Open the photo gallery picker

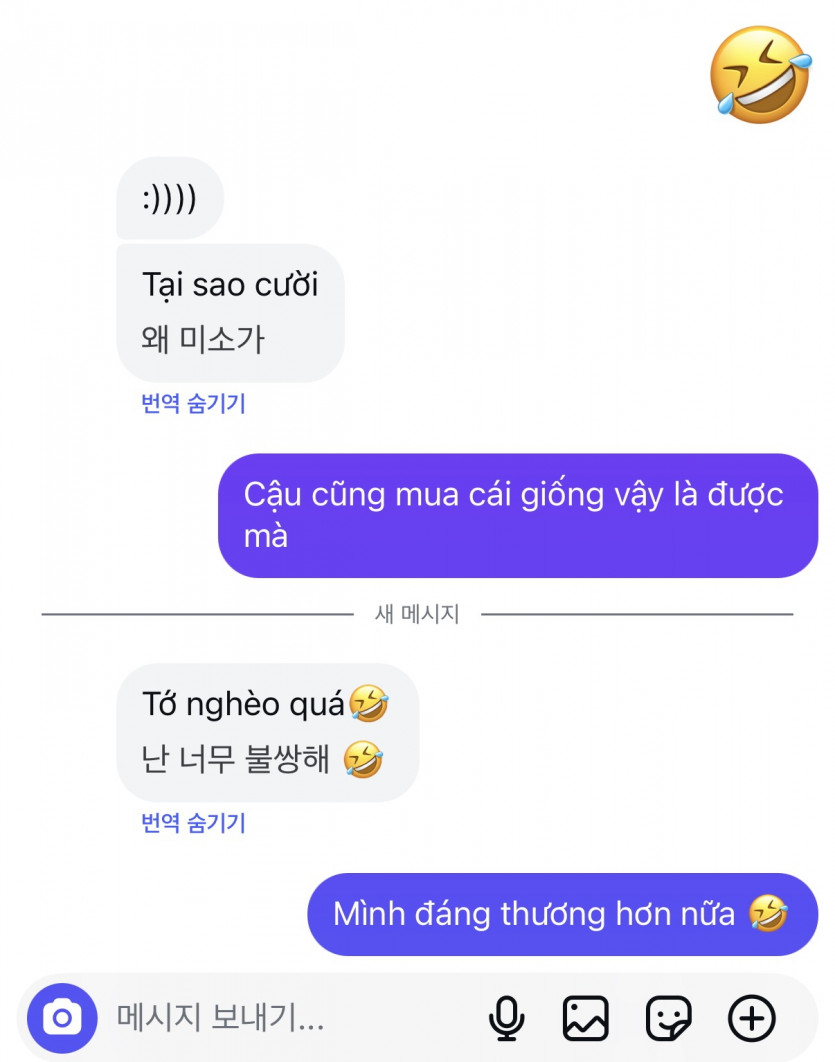click(x=585, y=1018)
